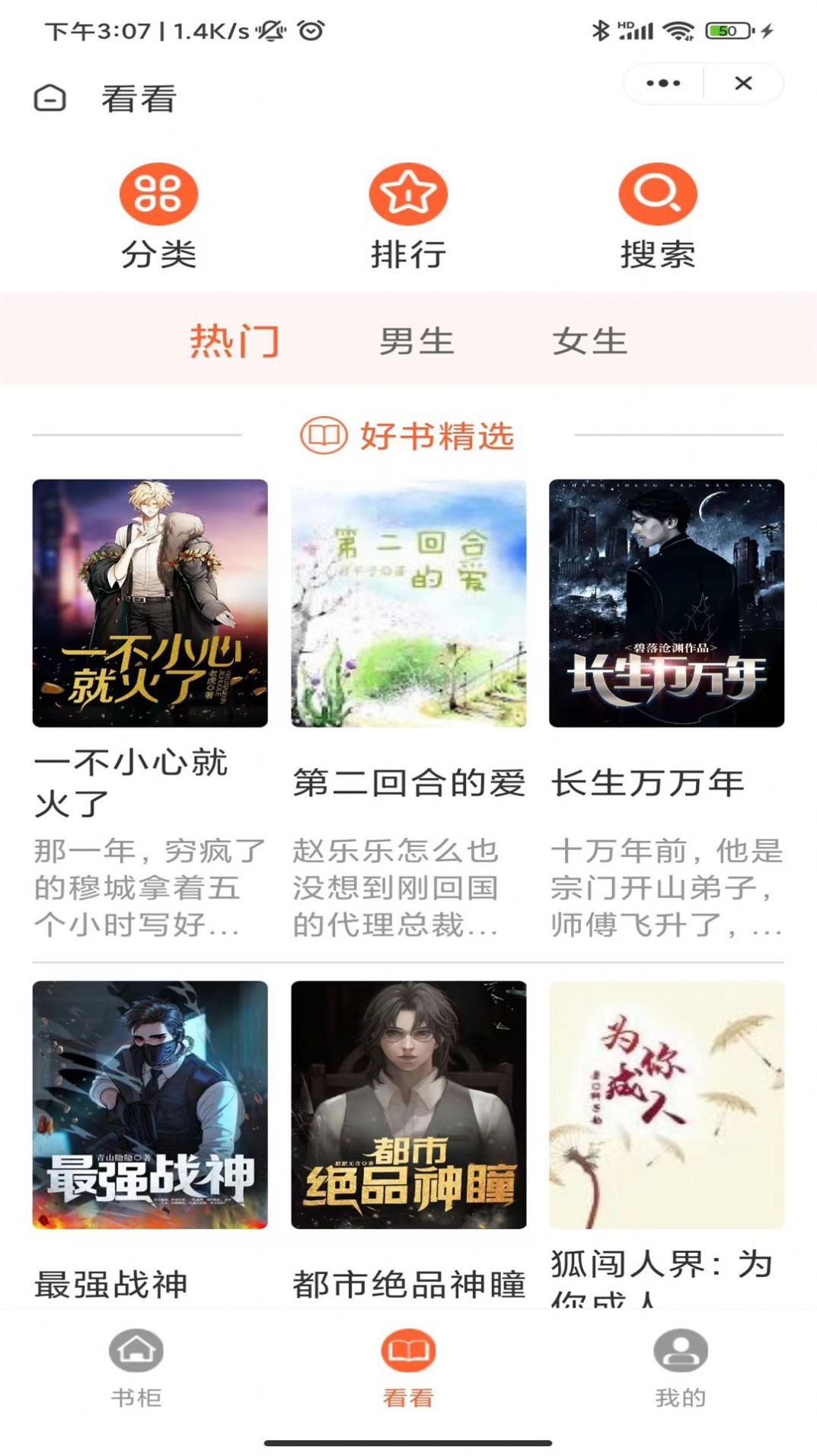Open the three-dot mini program menu
The image size is (817, 1456).
point(662,82)
